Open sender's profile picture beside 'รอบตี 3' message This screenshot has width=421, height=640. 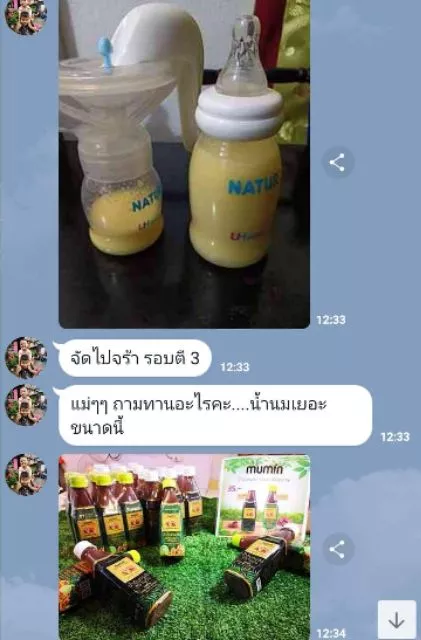click(x=25, y=358)
